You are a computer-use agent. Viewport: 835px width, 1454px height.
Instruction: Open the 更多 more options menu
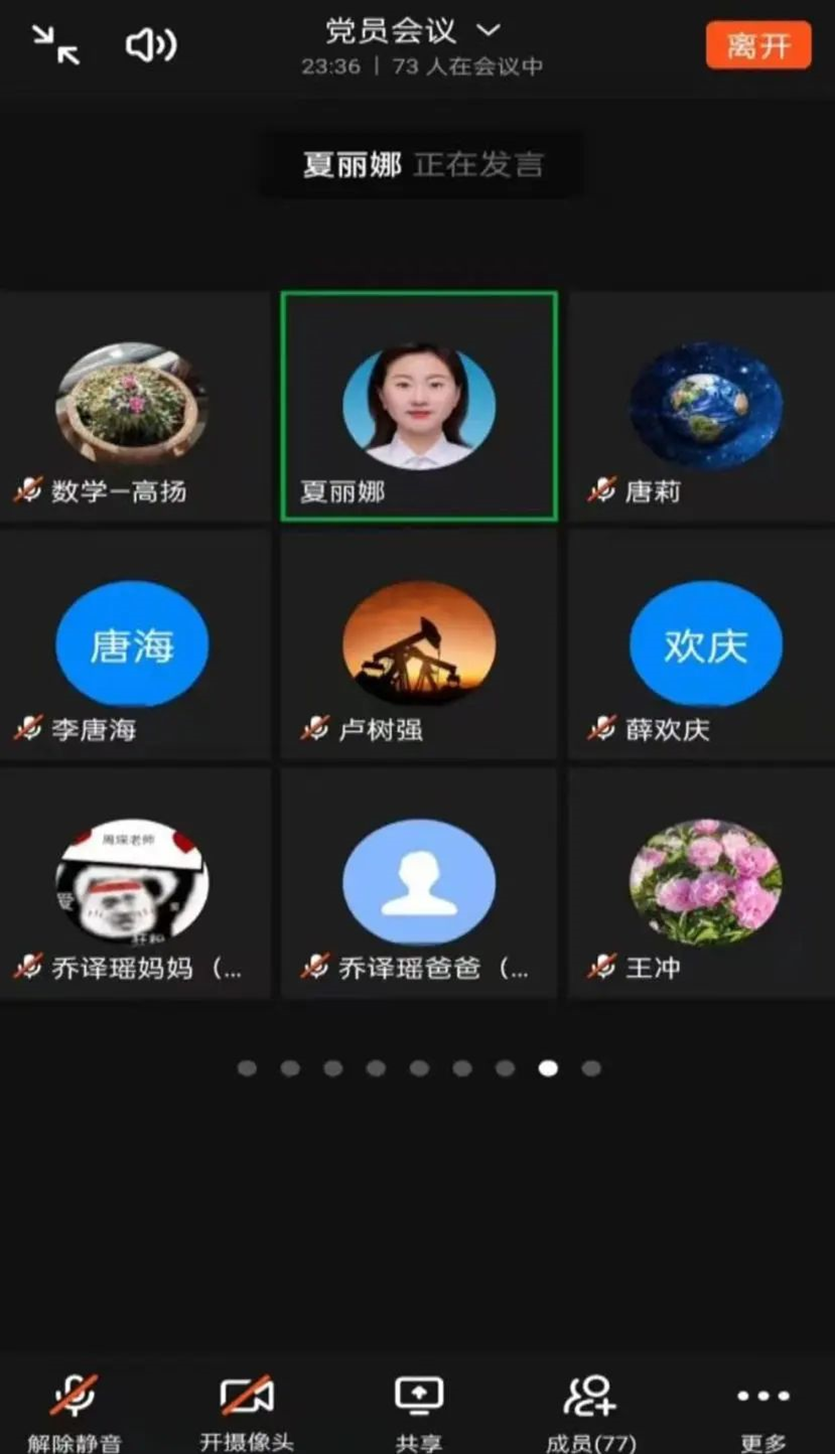pos(762,1410)
